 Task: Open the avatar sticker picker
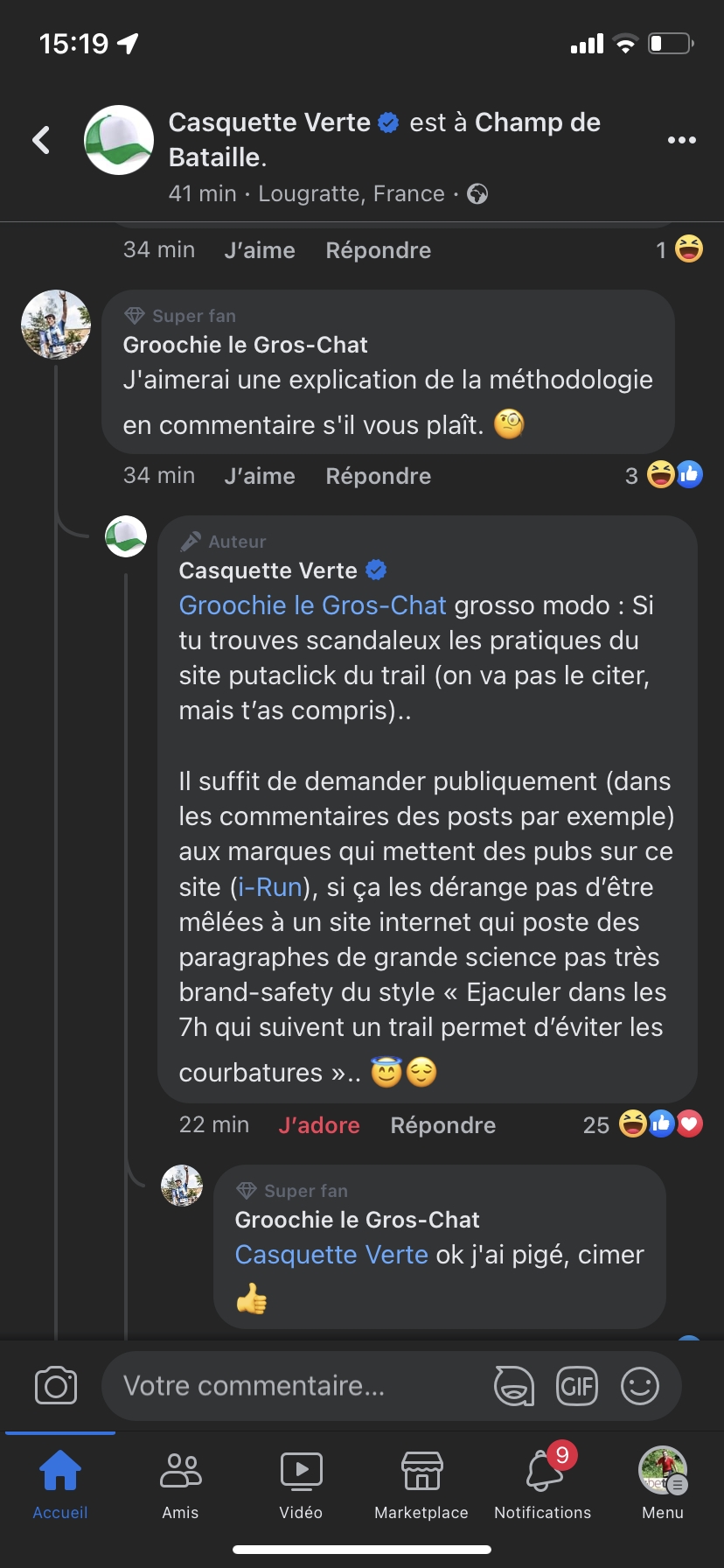[x=514, y=1386]
